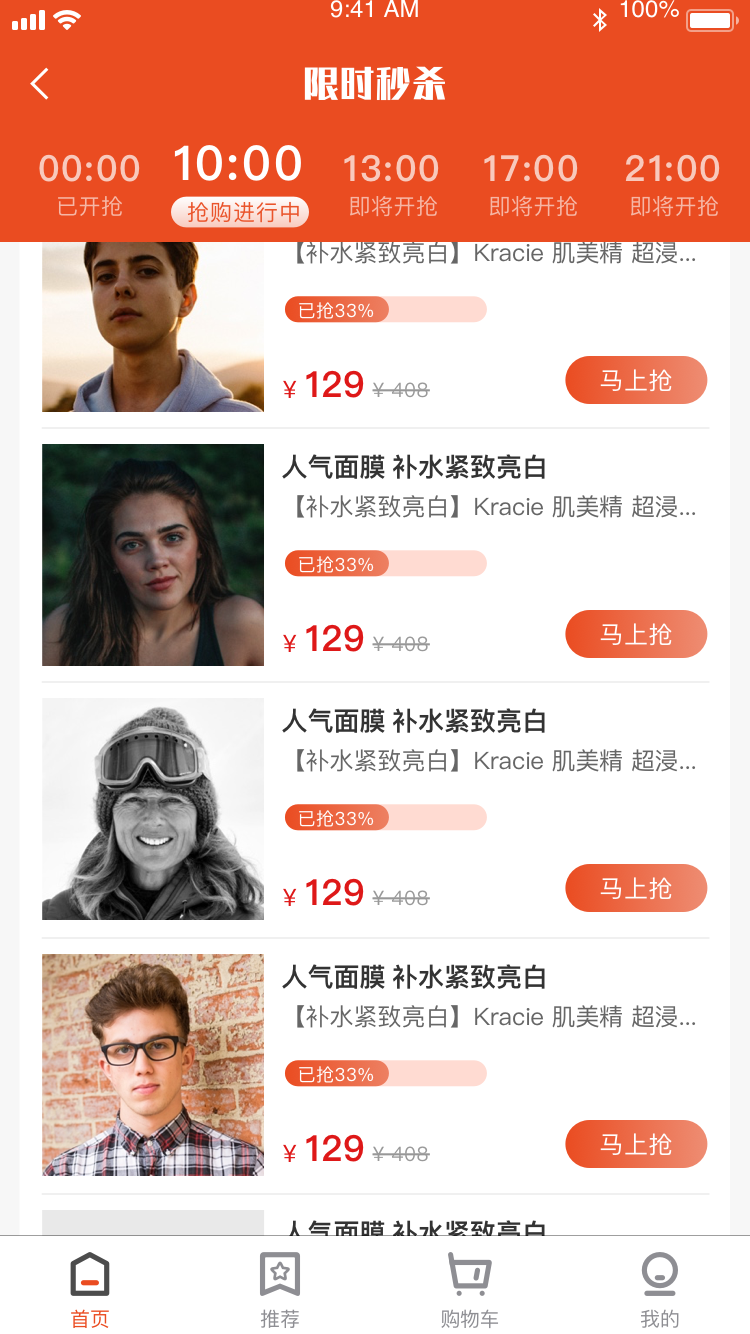The height and width of the screenshot is (1334, 750).
Task: Go back from the 限时秒杀 page
Action: pos(40,84)
